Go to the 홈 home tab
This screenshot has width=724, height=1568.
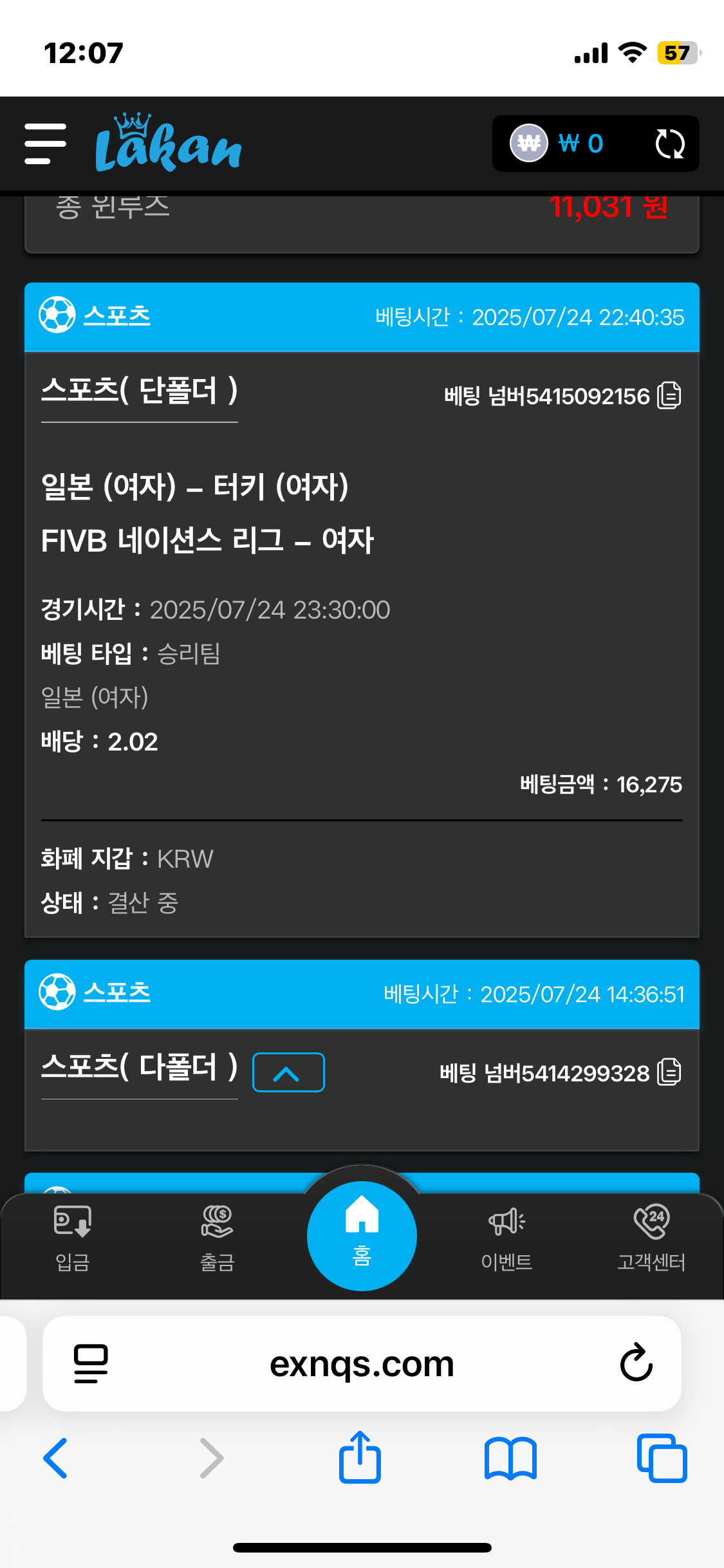[362, 1236]
